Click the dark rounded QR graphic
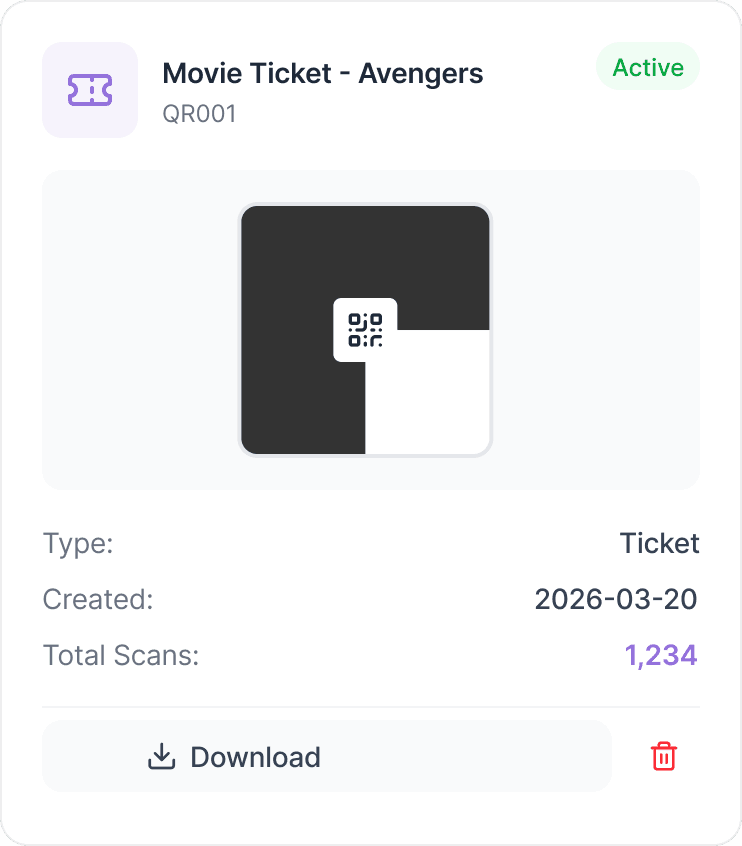The image size is (742, 846). pos(300,250)
